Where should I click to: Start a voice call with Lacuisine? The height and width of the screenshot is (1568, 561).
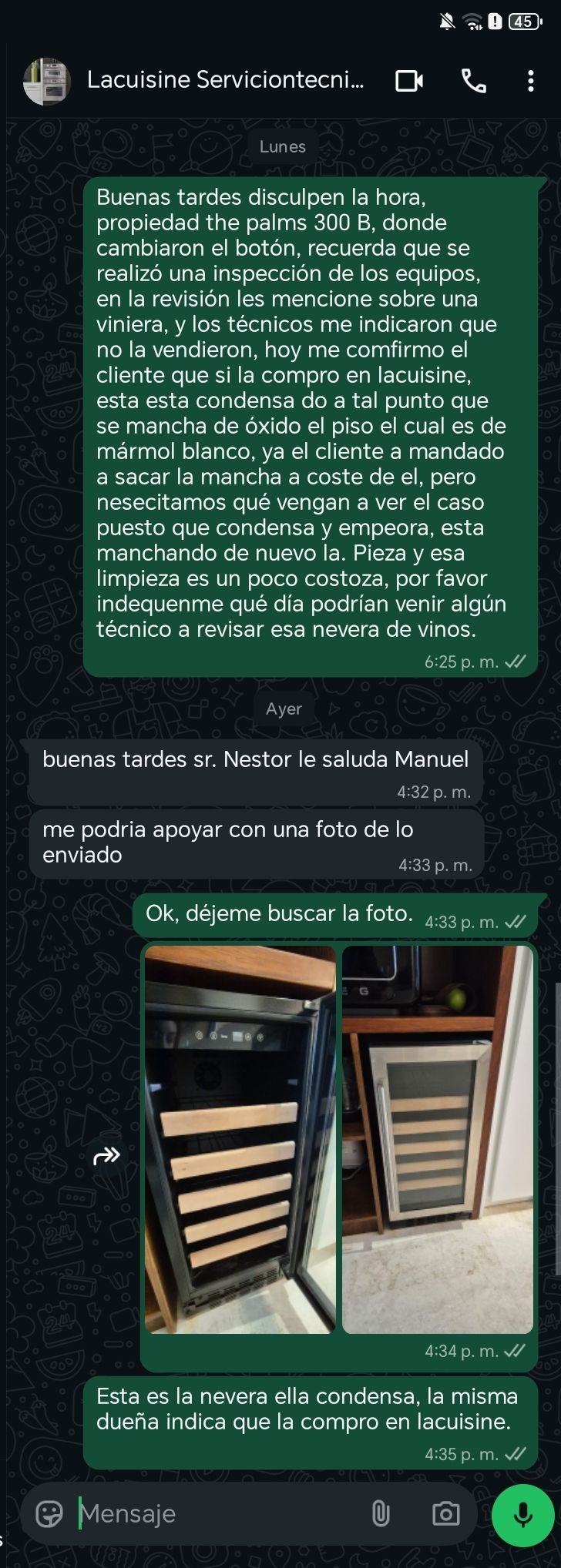click(473, 81)
